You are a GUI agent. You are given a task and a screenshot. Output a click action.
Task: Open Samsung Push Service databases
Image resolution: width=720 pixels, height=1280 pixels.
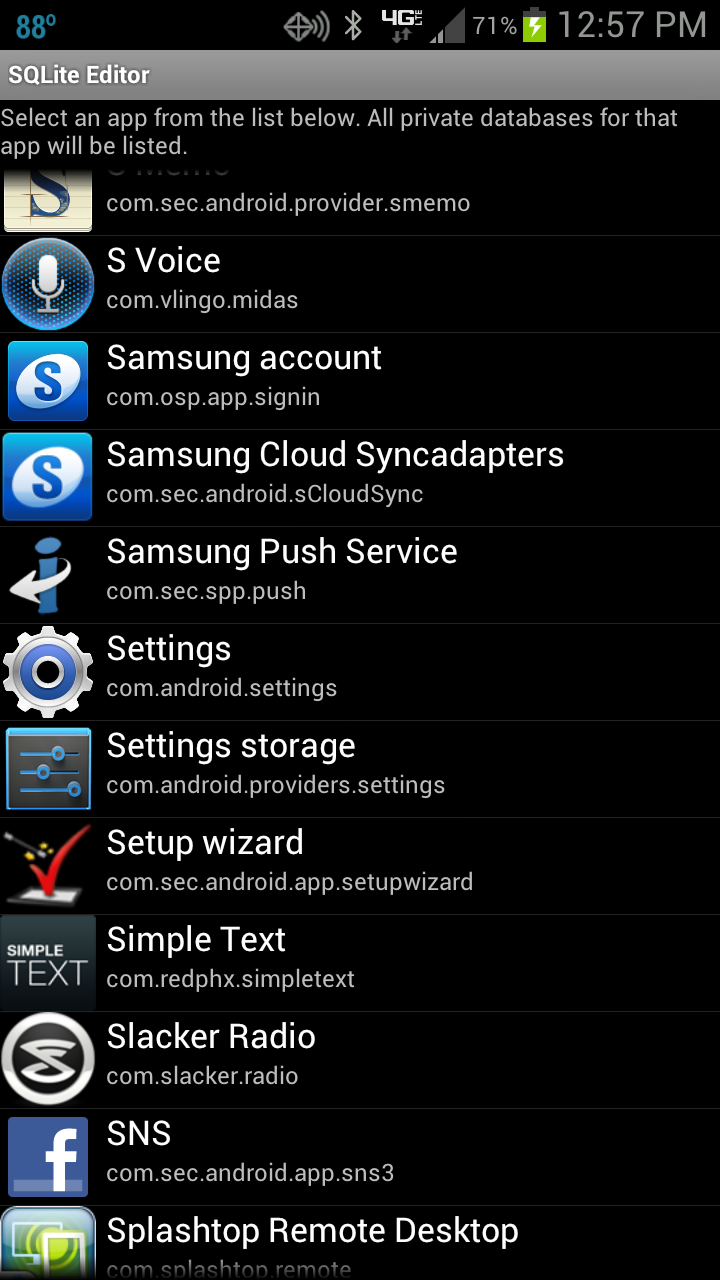(x=360, y=575)
